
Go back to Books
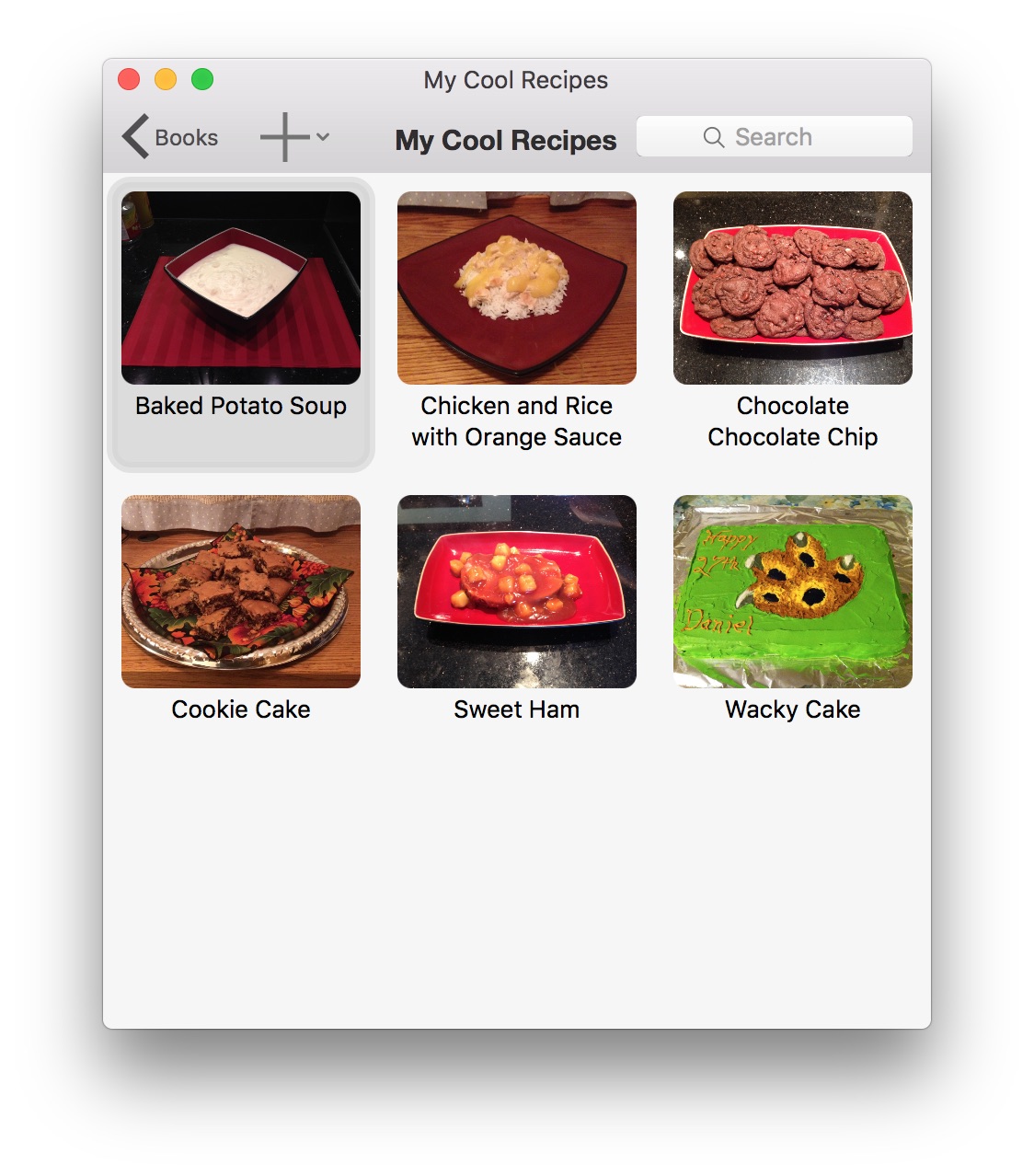click(170, 137)
